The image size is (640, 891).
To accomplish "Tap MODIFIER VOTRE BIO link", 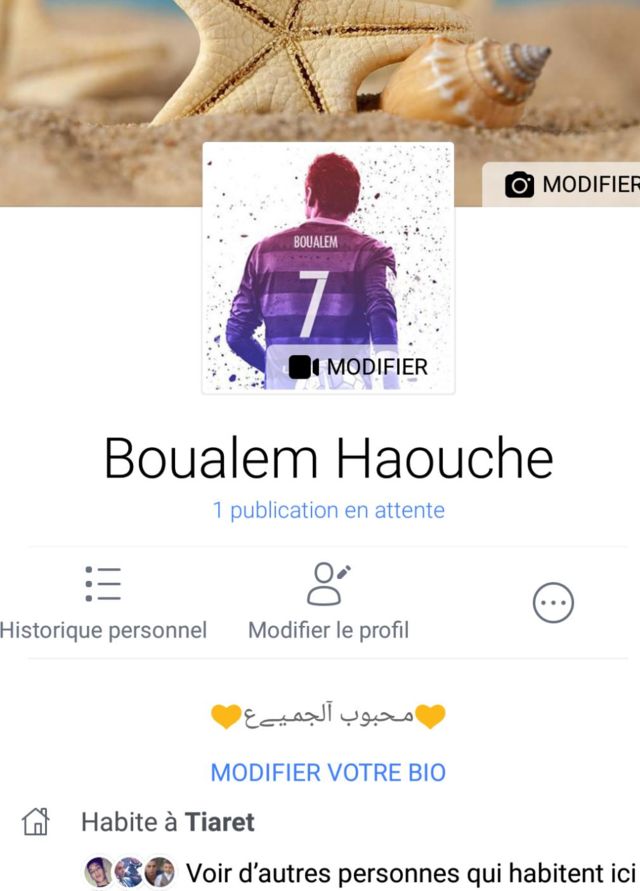I will click(328, 773).
